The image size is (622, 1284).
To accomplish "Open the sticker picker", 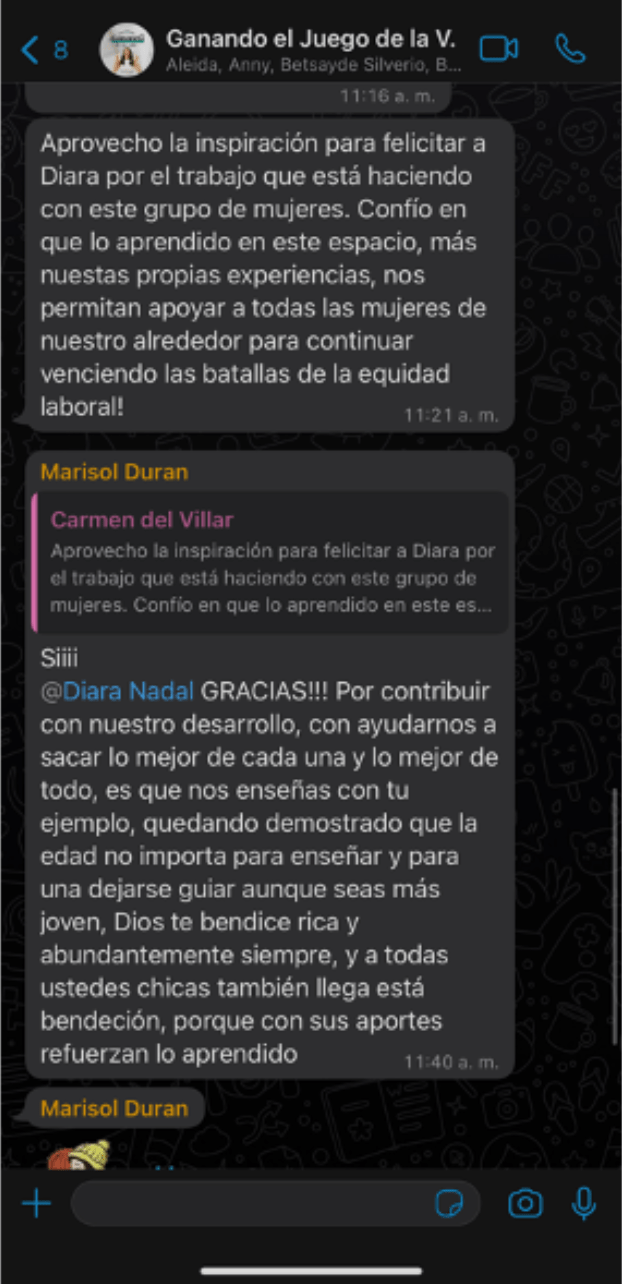I will (x=451, y=1205).
